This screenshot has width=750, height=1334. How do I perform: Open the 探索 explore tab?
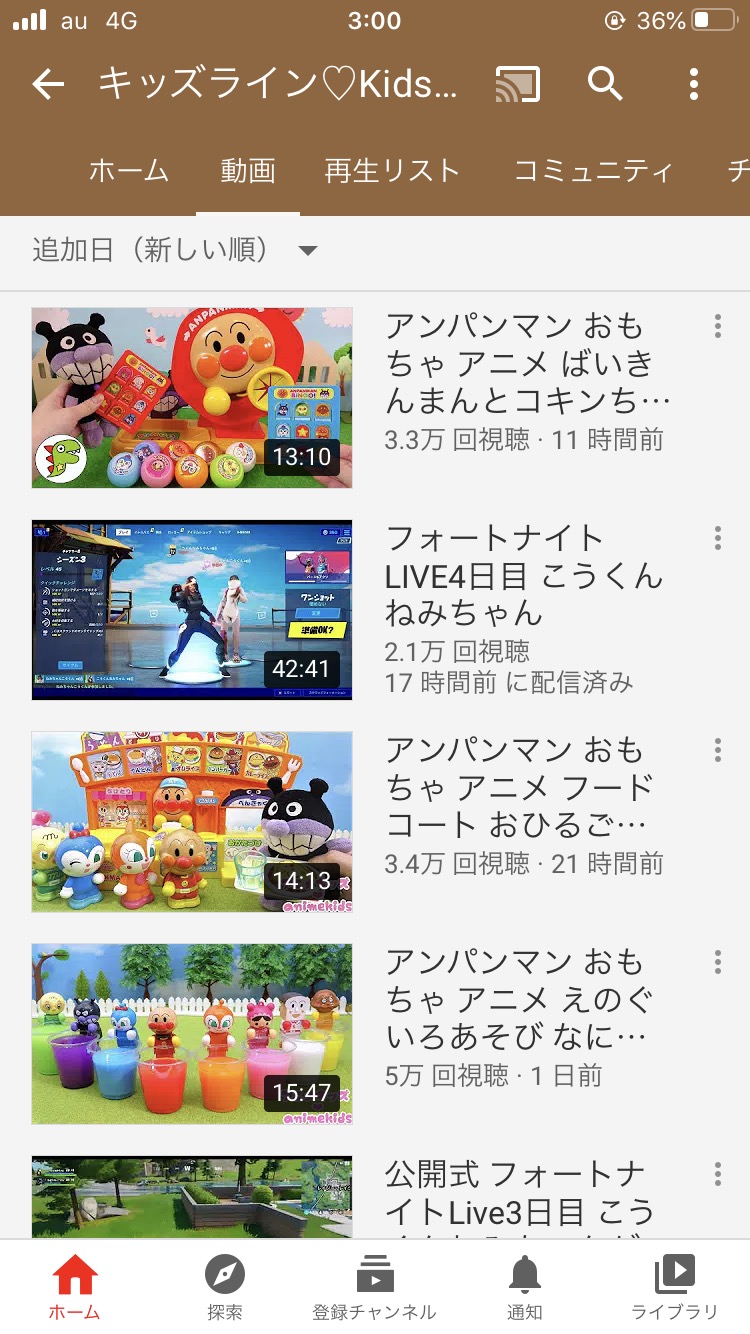pos(225,1288)
